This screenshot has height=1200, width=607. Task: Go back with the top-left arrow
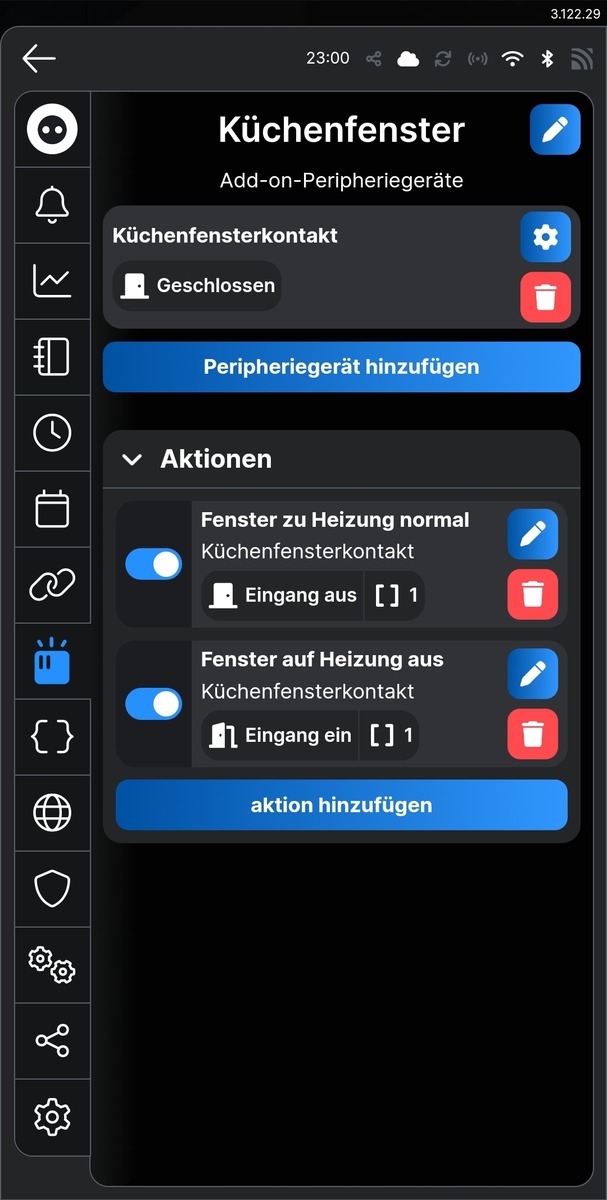[x=39, y=58]
